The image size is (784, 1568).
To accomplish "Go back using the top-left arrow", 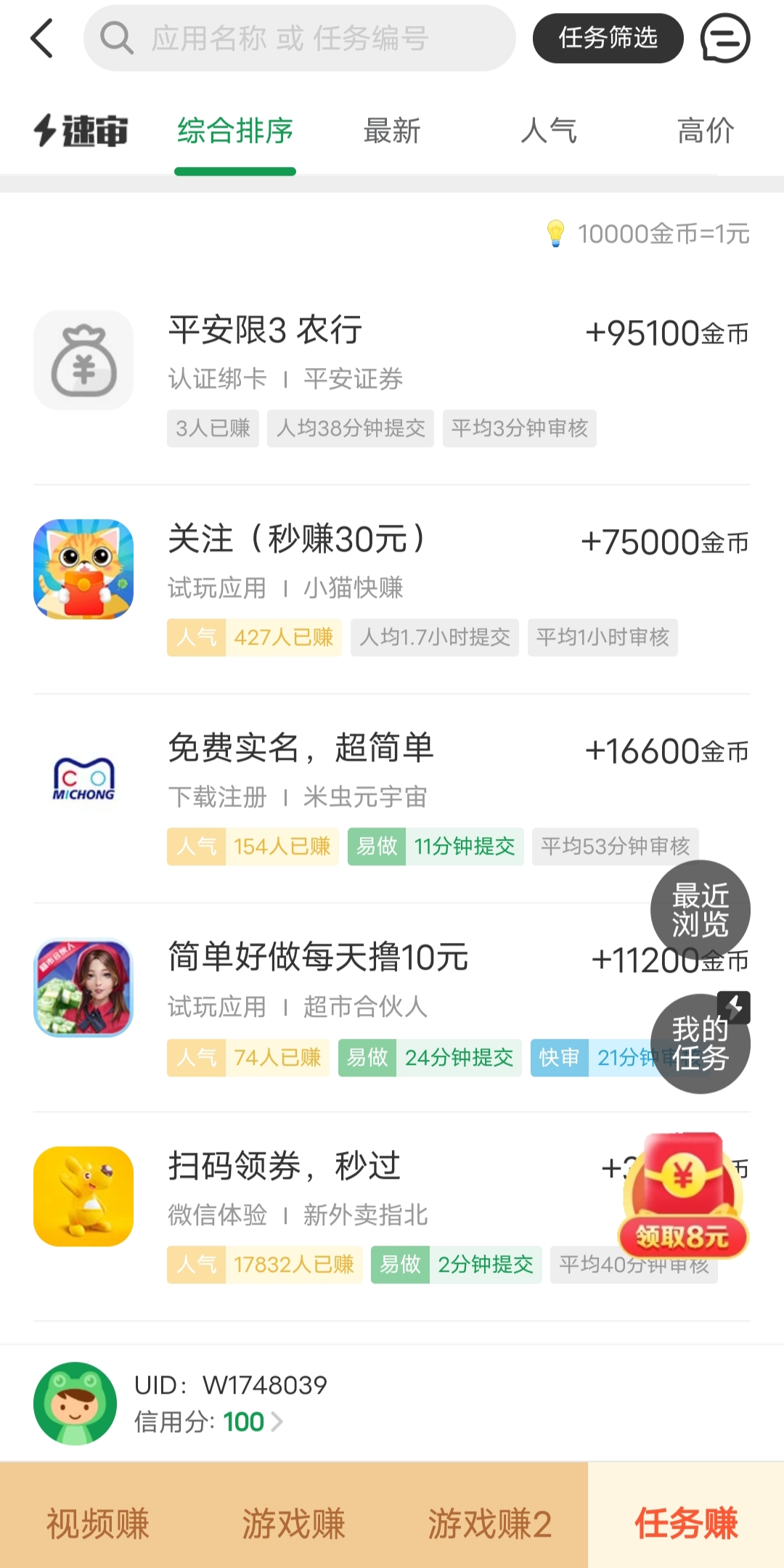I will [42, 38].
